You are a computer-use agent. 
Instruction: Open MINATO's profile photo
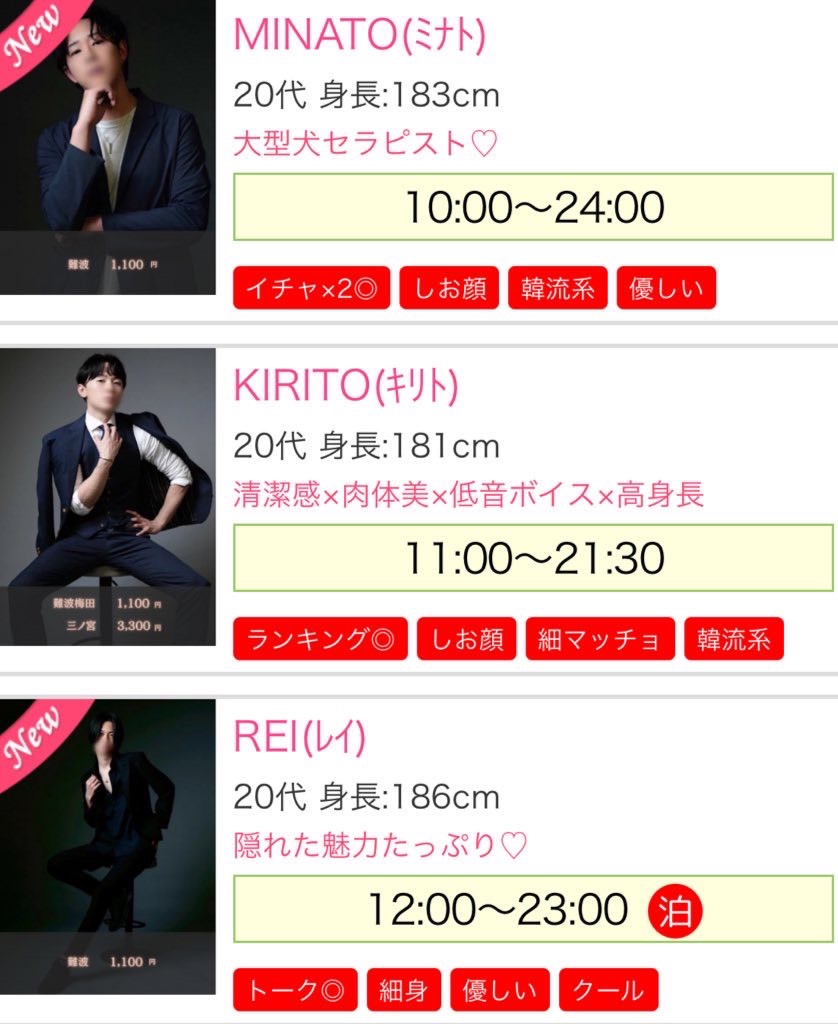pyautogui.click(x=107, y=147)
